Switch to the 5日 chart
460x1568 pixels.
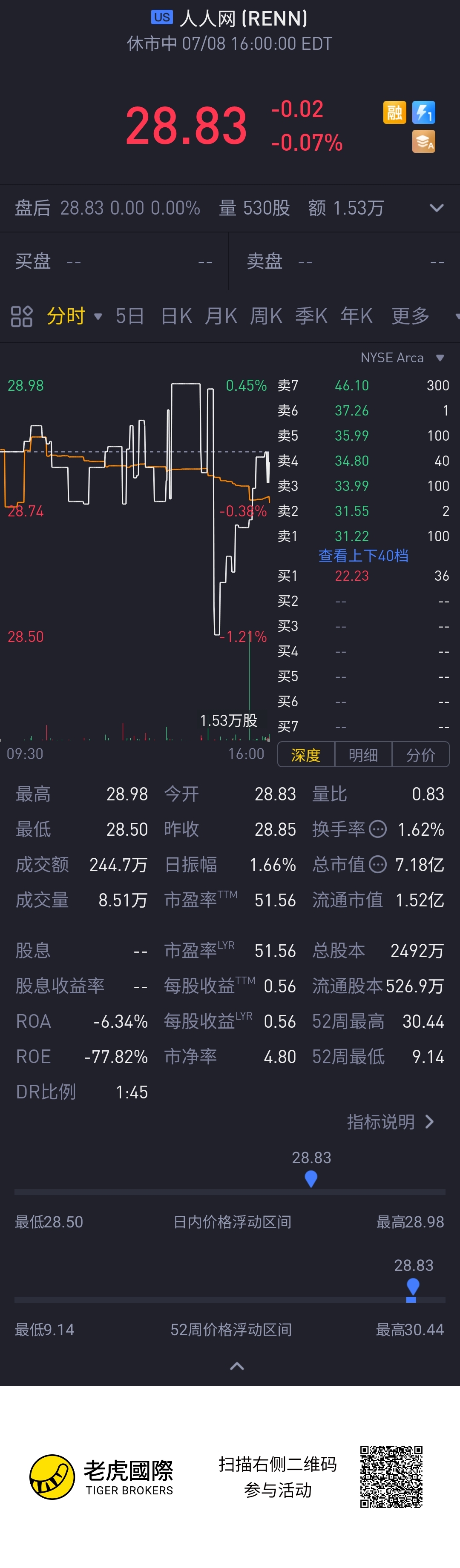coord(130,316)
